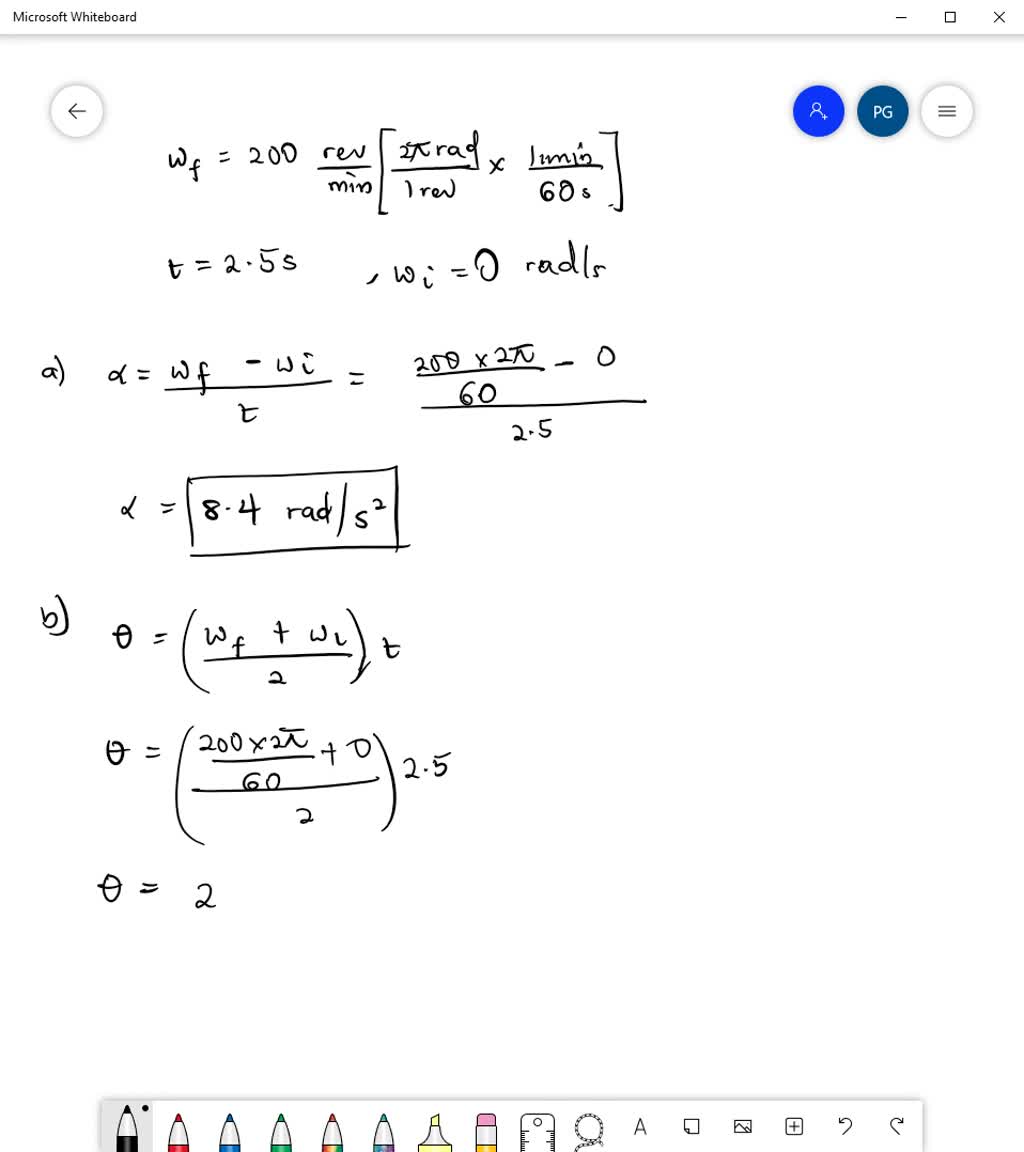Go back using the arrow button
This screenshot has height=1152, width=1024.
(x=76, y=111)
